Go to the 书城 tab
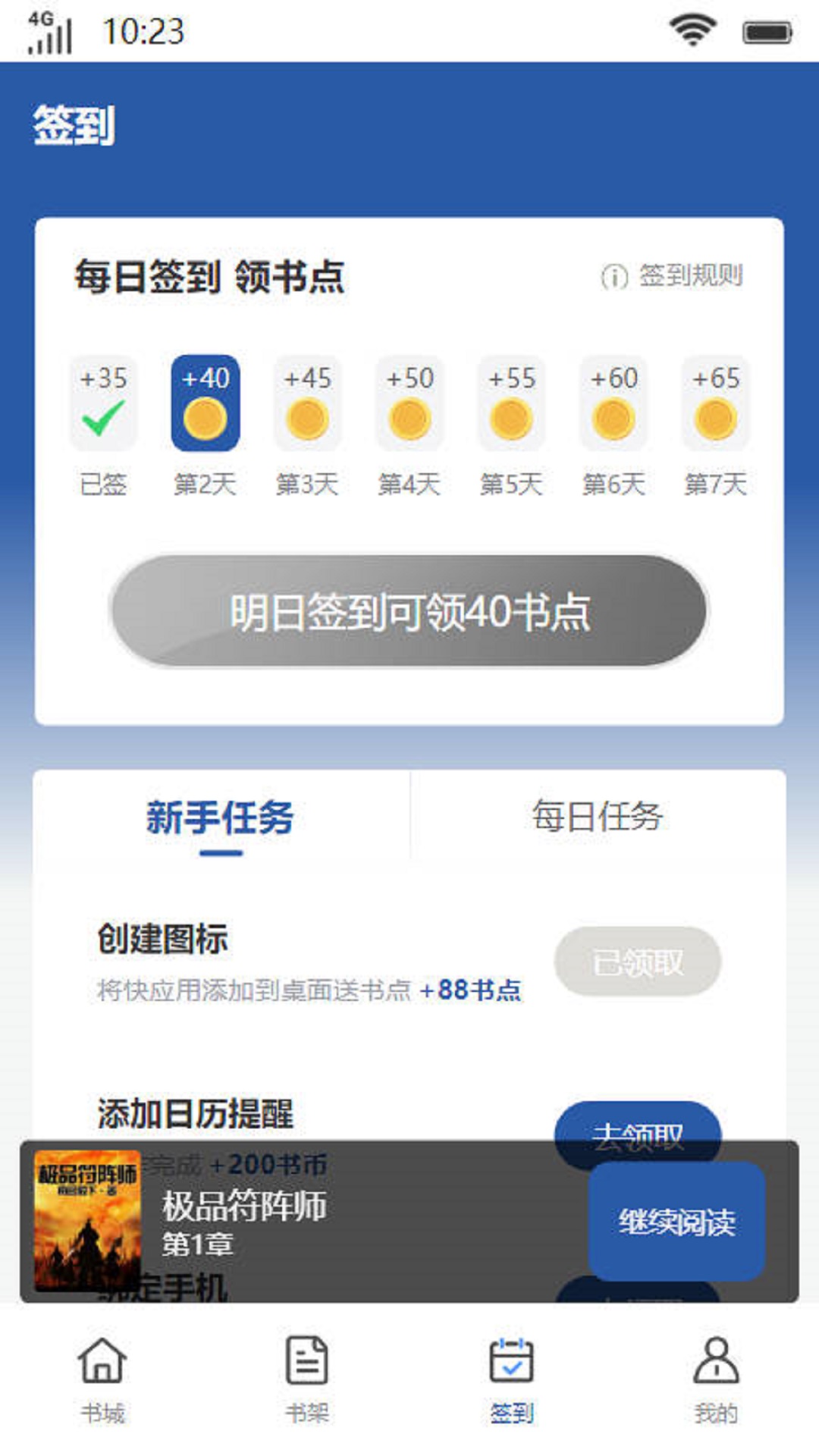This screenshot has height=1456, width=819. click(x=102, y=1380)
